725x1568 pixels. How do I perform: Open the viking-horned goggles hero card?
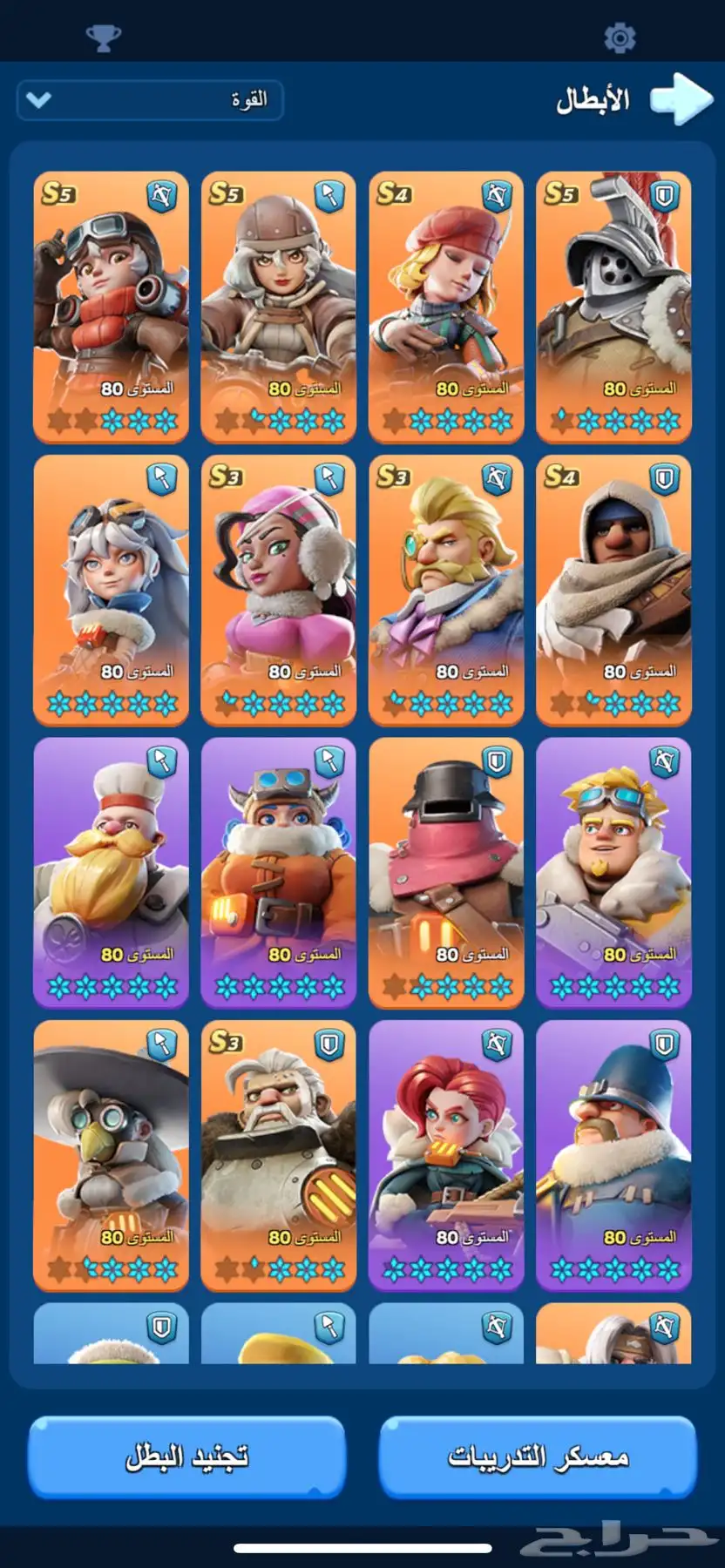click(x=278, y=871)
